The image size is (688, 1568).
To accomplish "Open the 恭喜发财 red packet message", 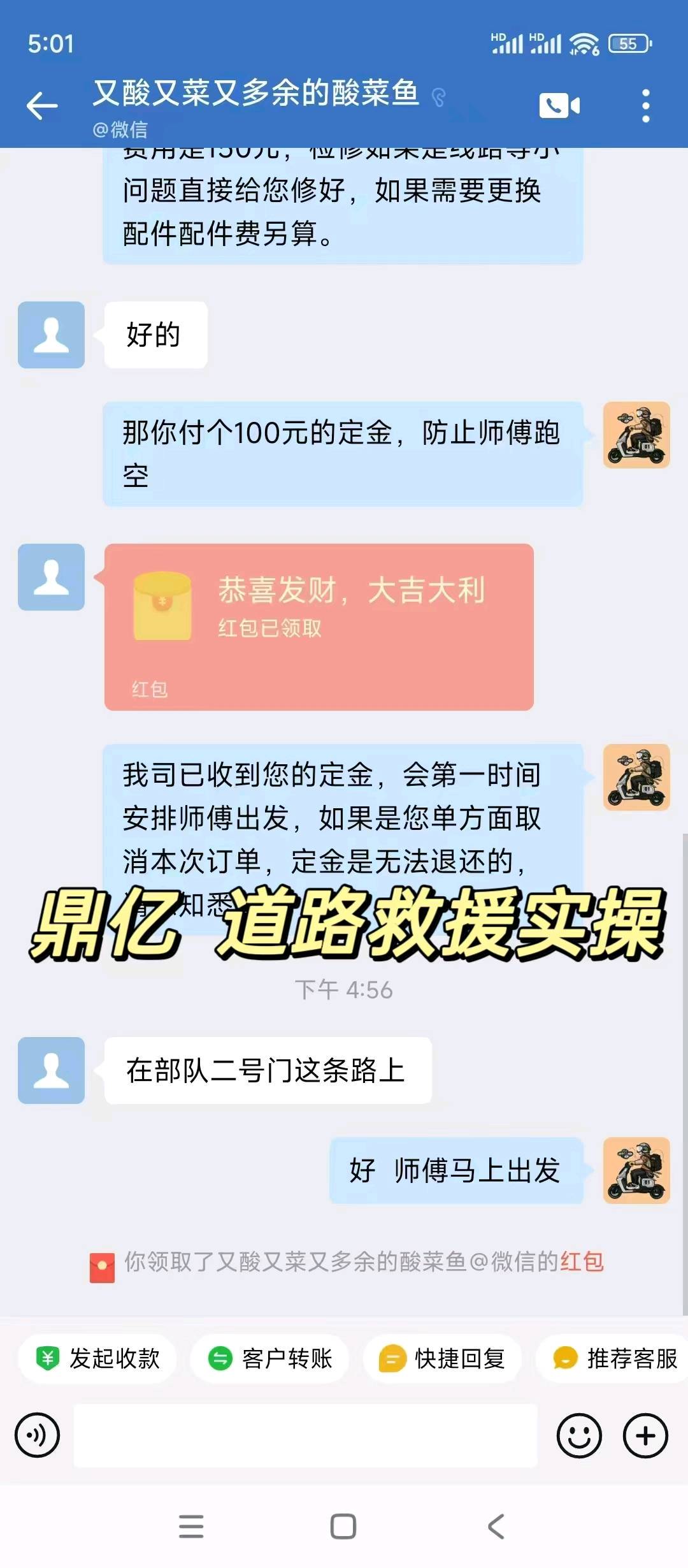I will pyautogui.click(x=319, y=627).
